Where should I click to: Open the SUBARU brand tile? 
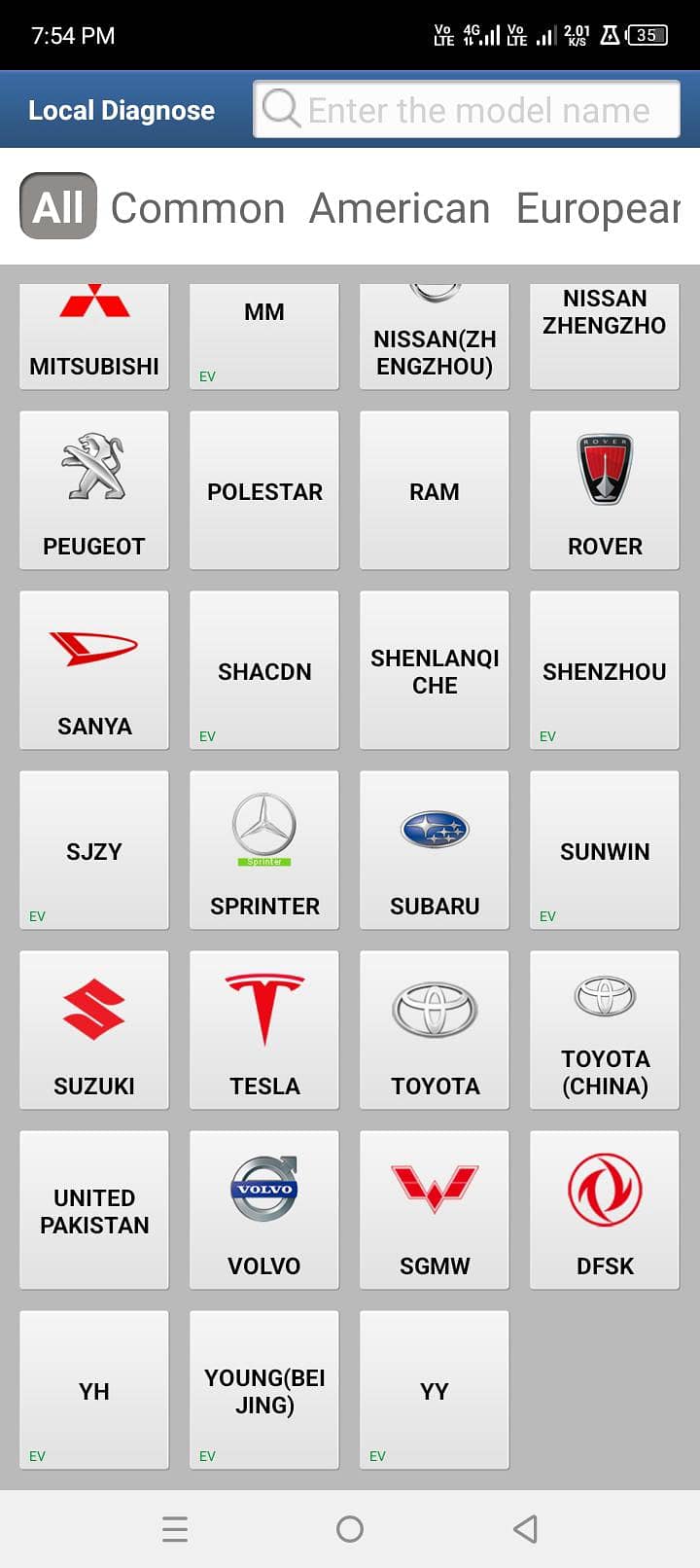(x=435, y=850)
